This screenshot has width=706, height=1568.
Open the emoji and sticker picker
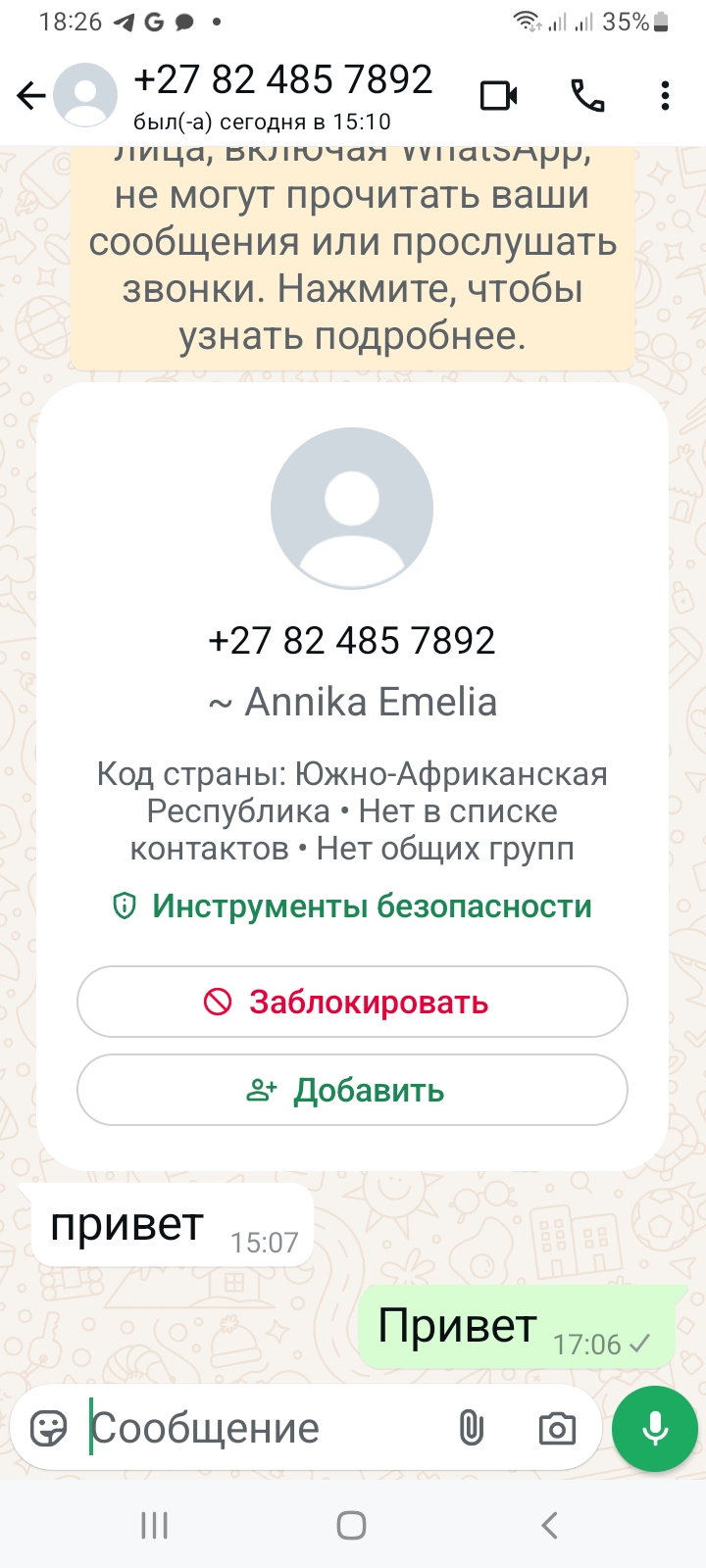point(49,1428)
